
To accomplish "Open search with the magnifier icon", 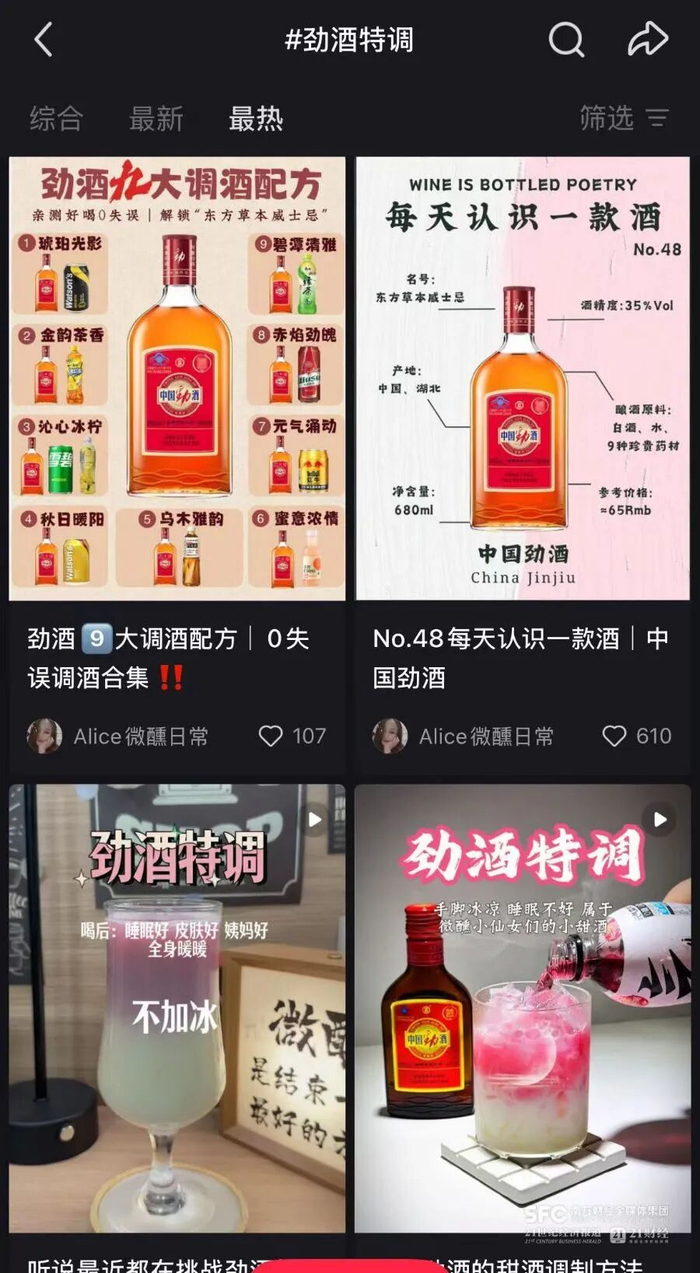I will 566,40.
